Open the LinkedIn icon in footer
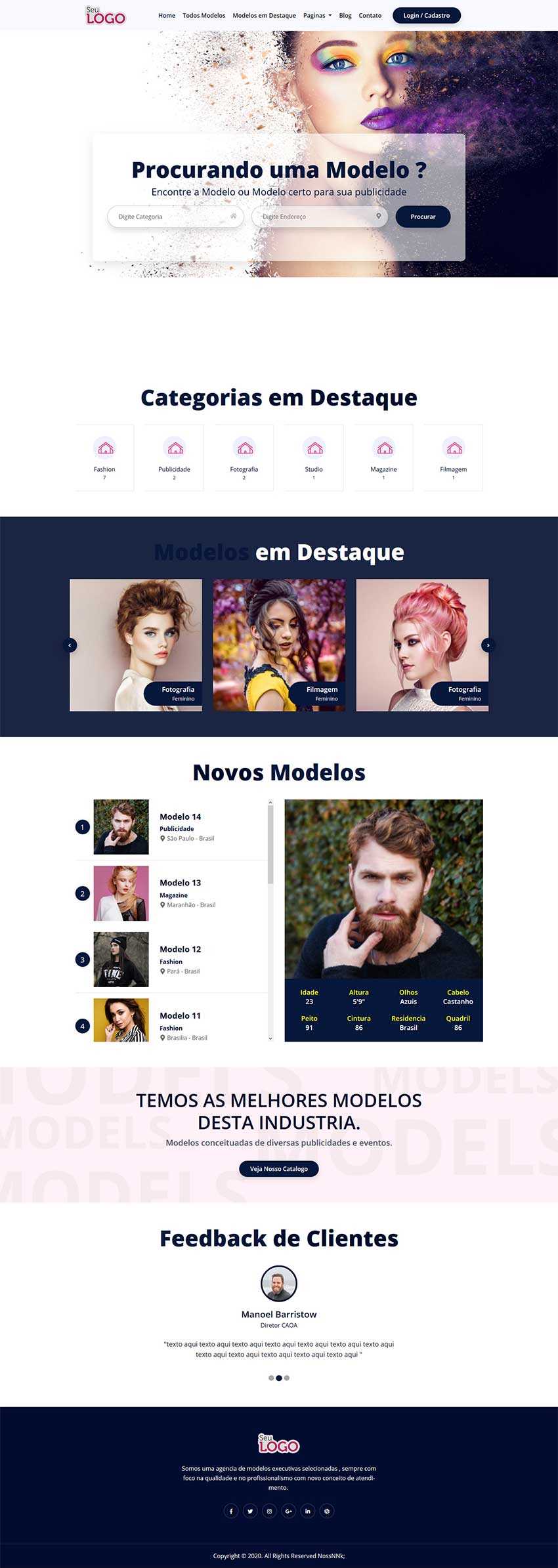The width and height of the screenshot is (558, 1568). pyautogui.click(x=308, y=1510)
